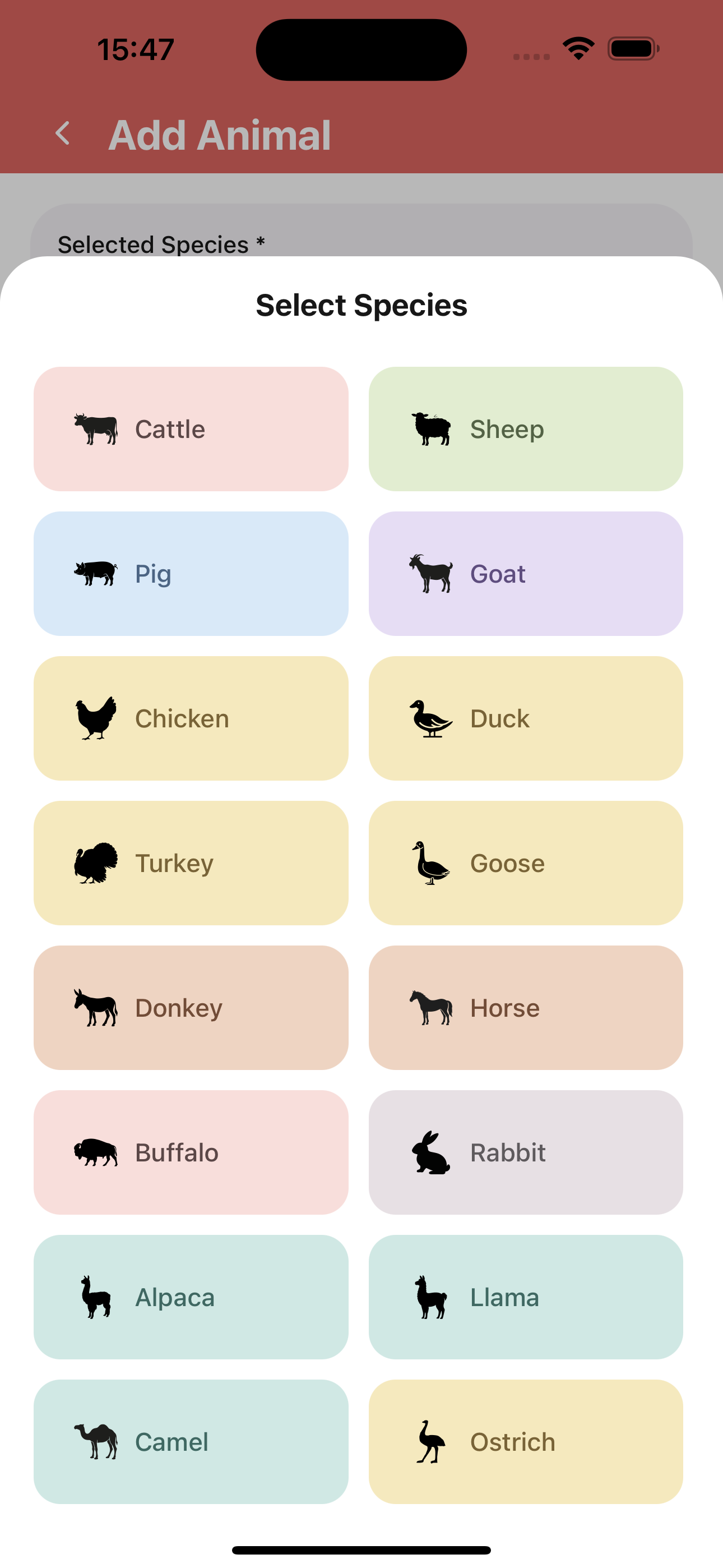Pick the Goose option
Image resolution: width=723 pixels, height=1568 pixels.
[x=526, y=863]
